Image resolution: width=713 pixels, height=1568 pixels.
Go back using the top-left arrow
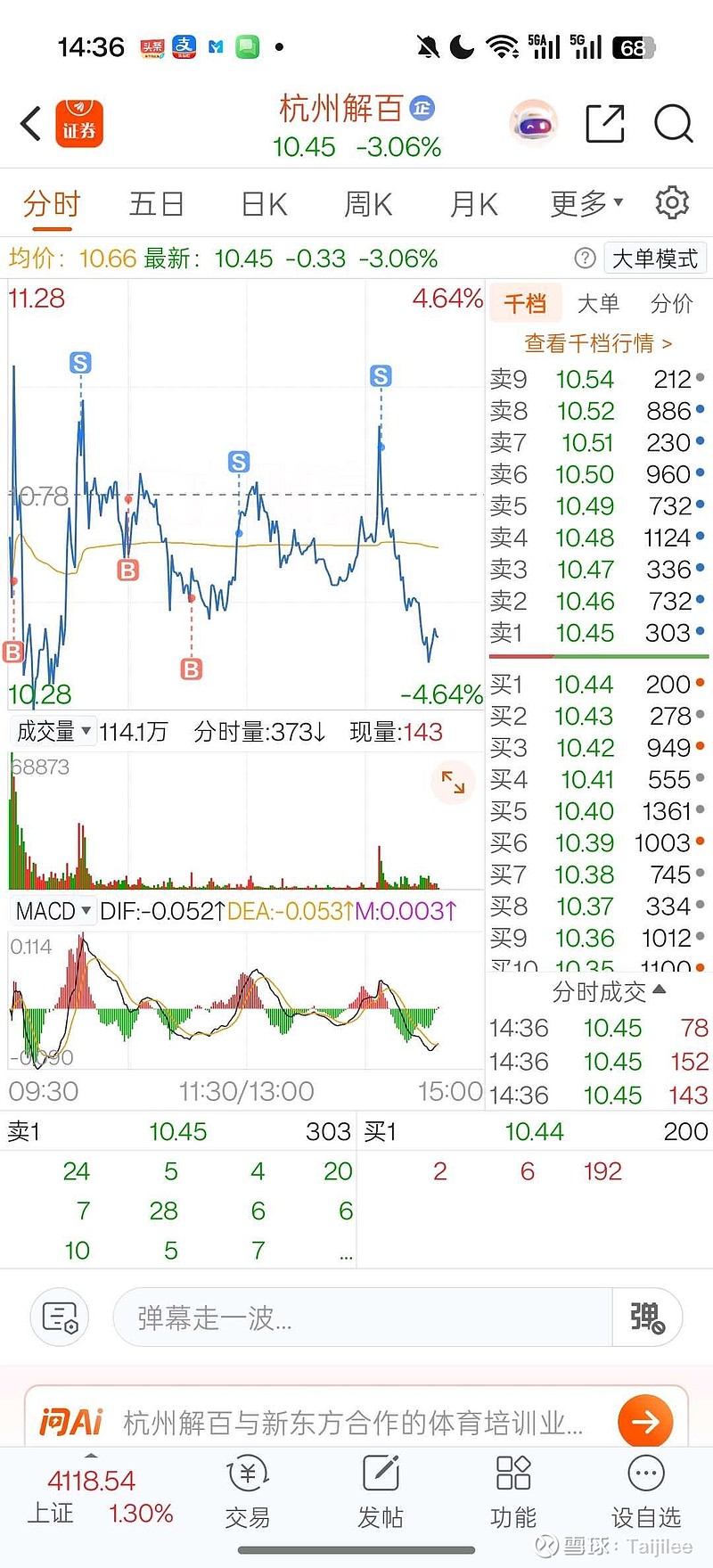31,124
